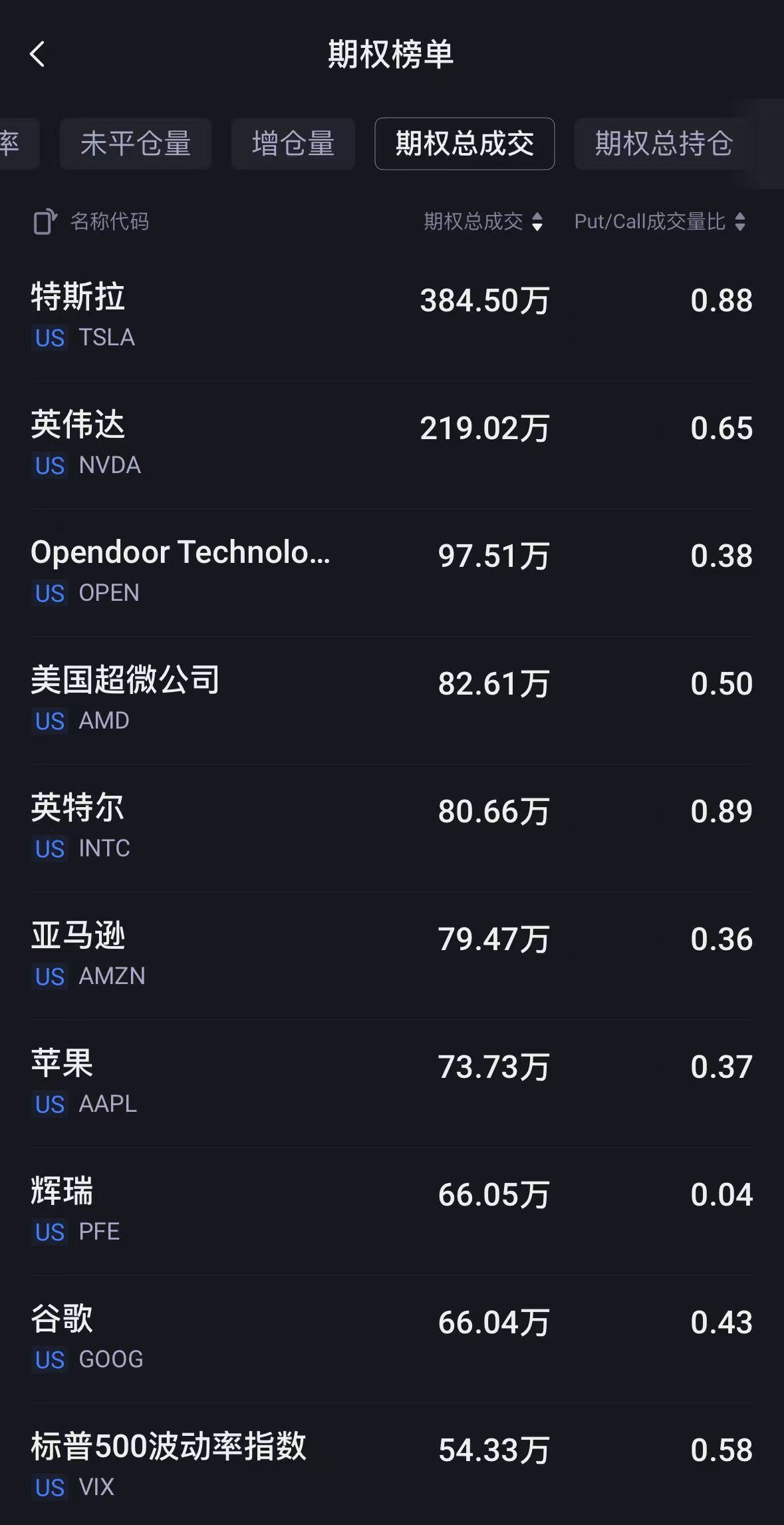The width and height of the screenshot is (784, 1525).
Task: Select the 期权总成交 tab
Action: (465, 144)
